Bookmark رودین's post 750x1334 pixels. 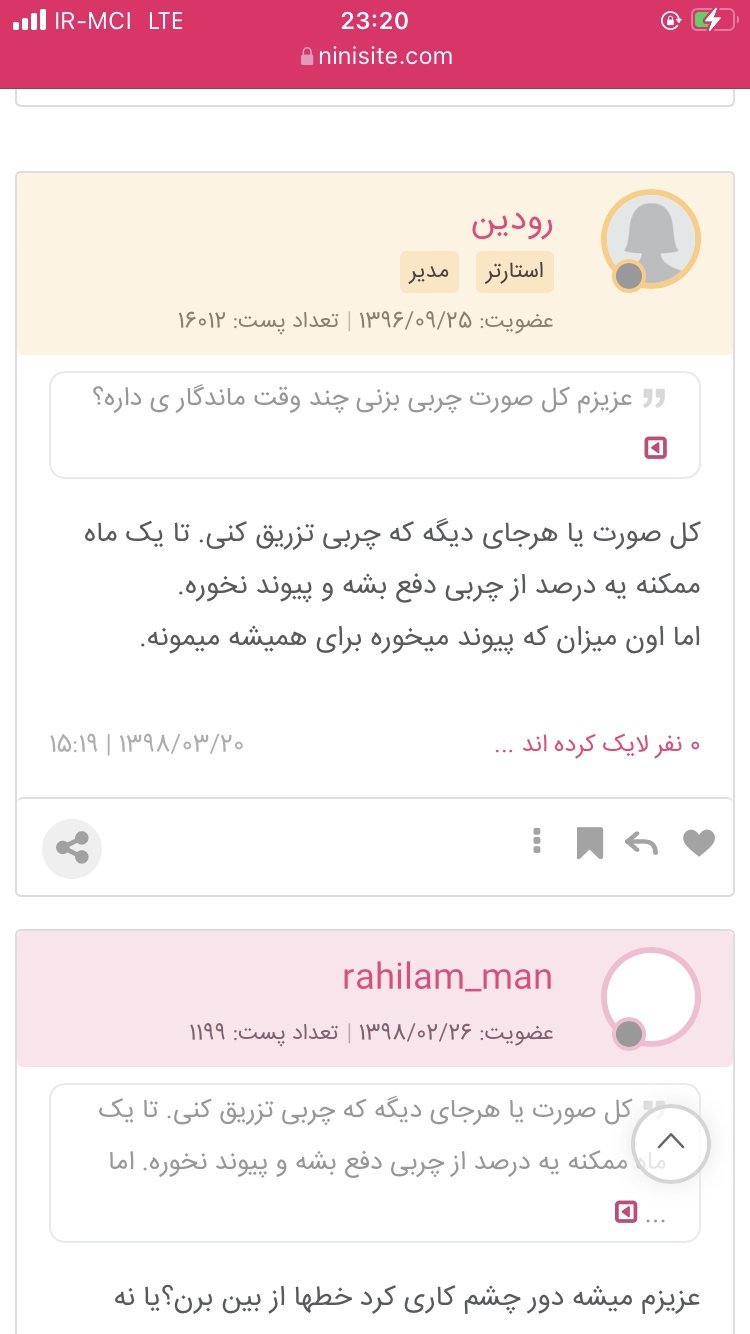590,844
